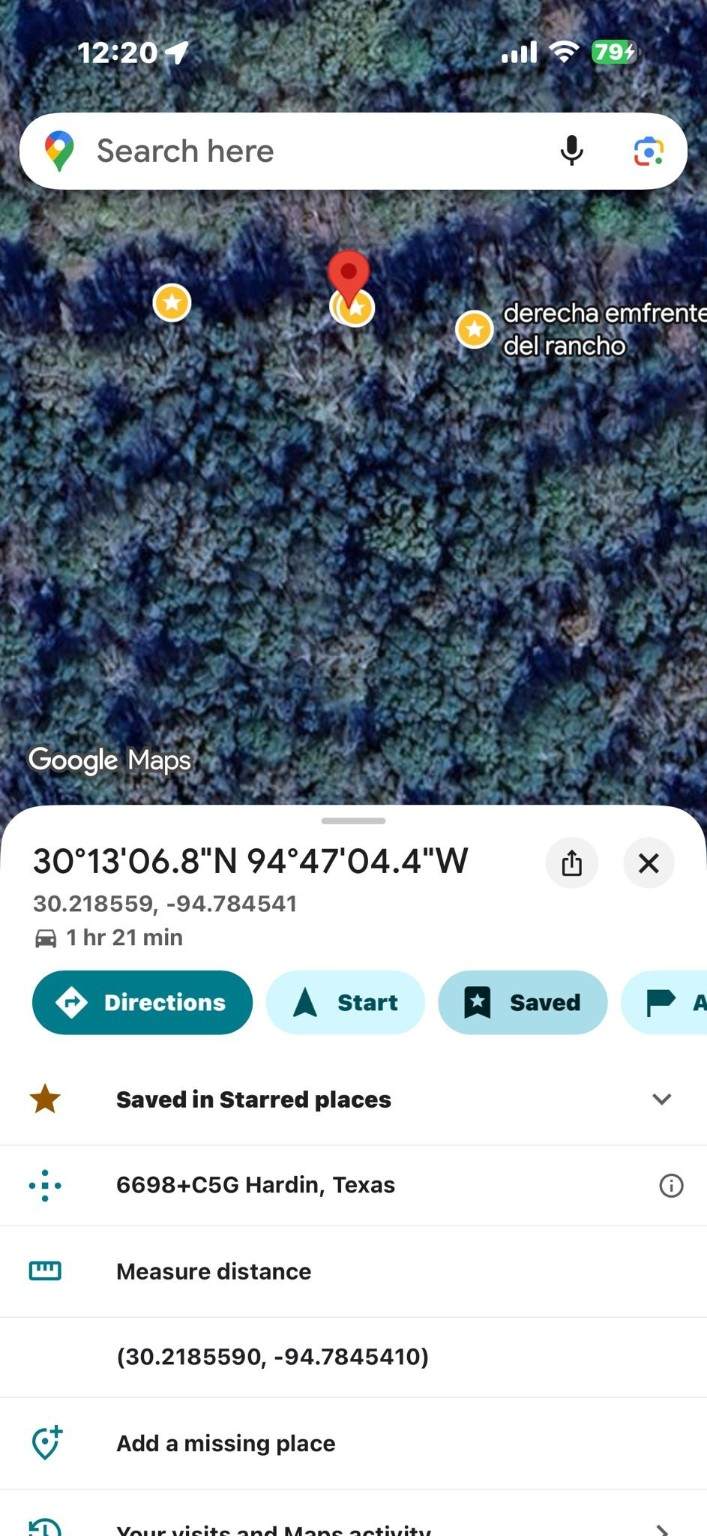707x1536 pixels.
Task: Open the Search here field
Action: (x=300, y=152)
